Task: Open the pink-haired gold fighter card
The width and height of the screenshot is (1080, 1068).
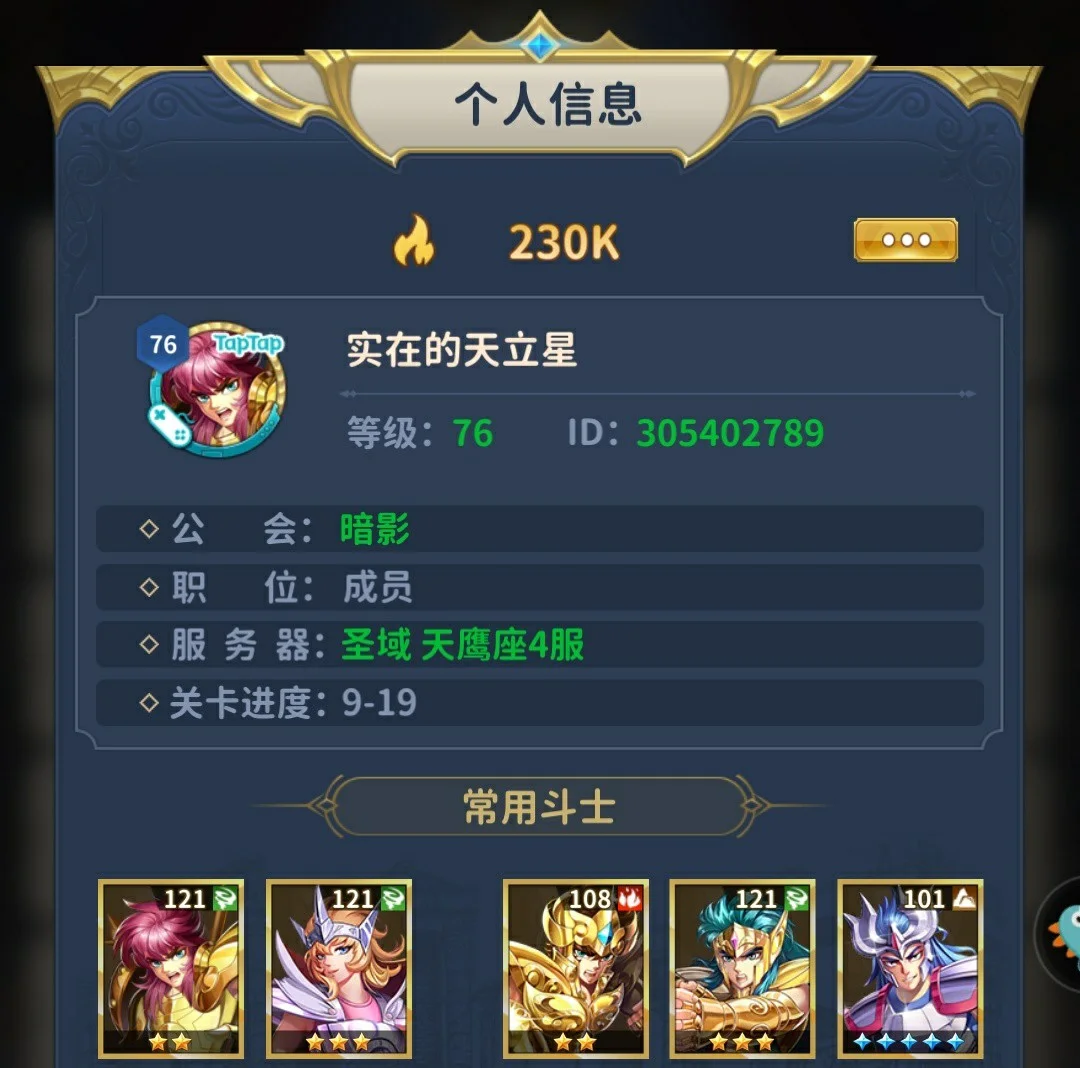Action: click(171, 968)
